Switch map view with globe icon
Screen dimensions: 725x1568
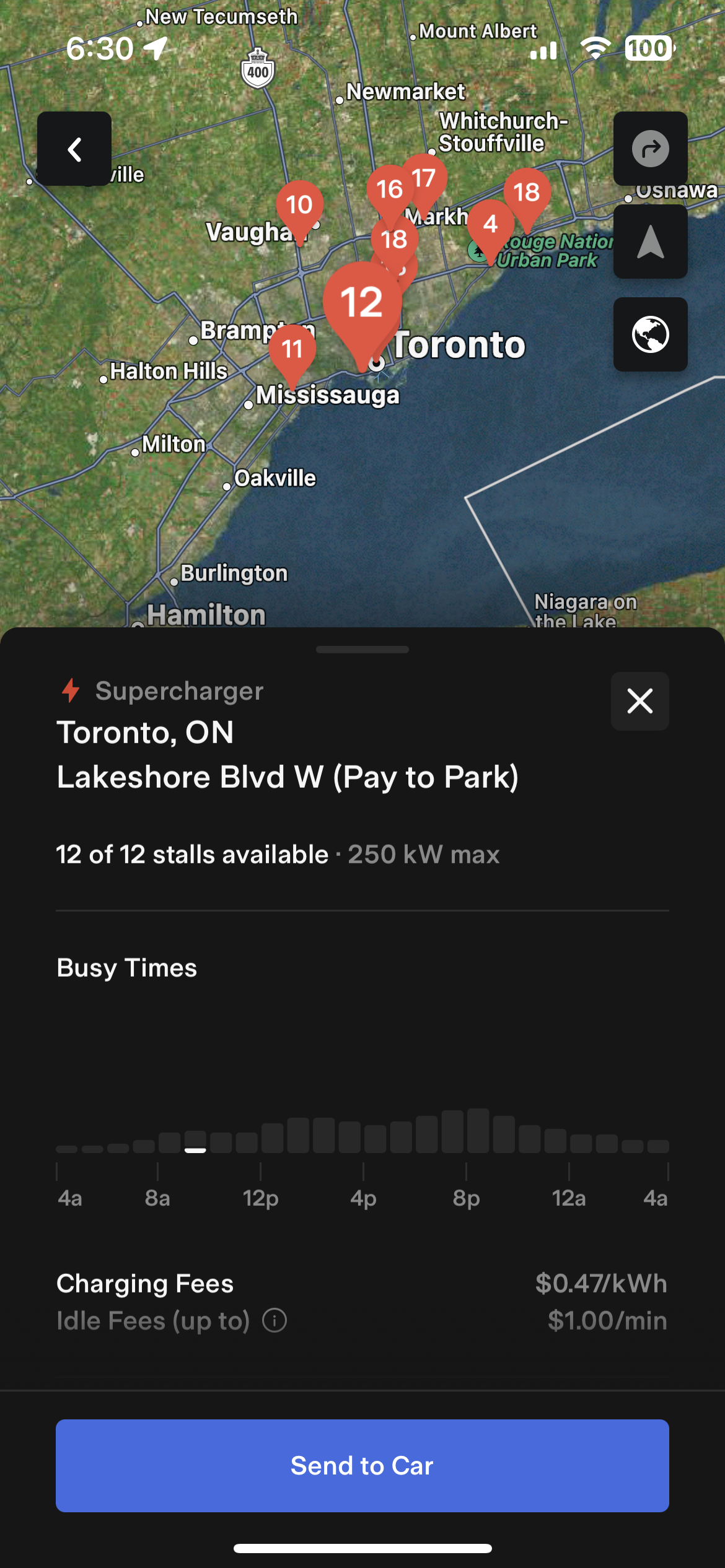[x=650, y=334]
